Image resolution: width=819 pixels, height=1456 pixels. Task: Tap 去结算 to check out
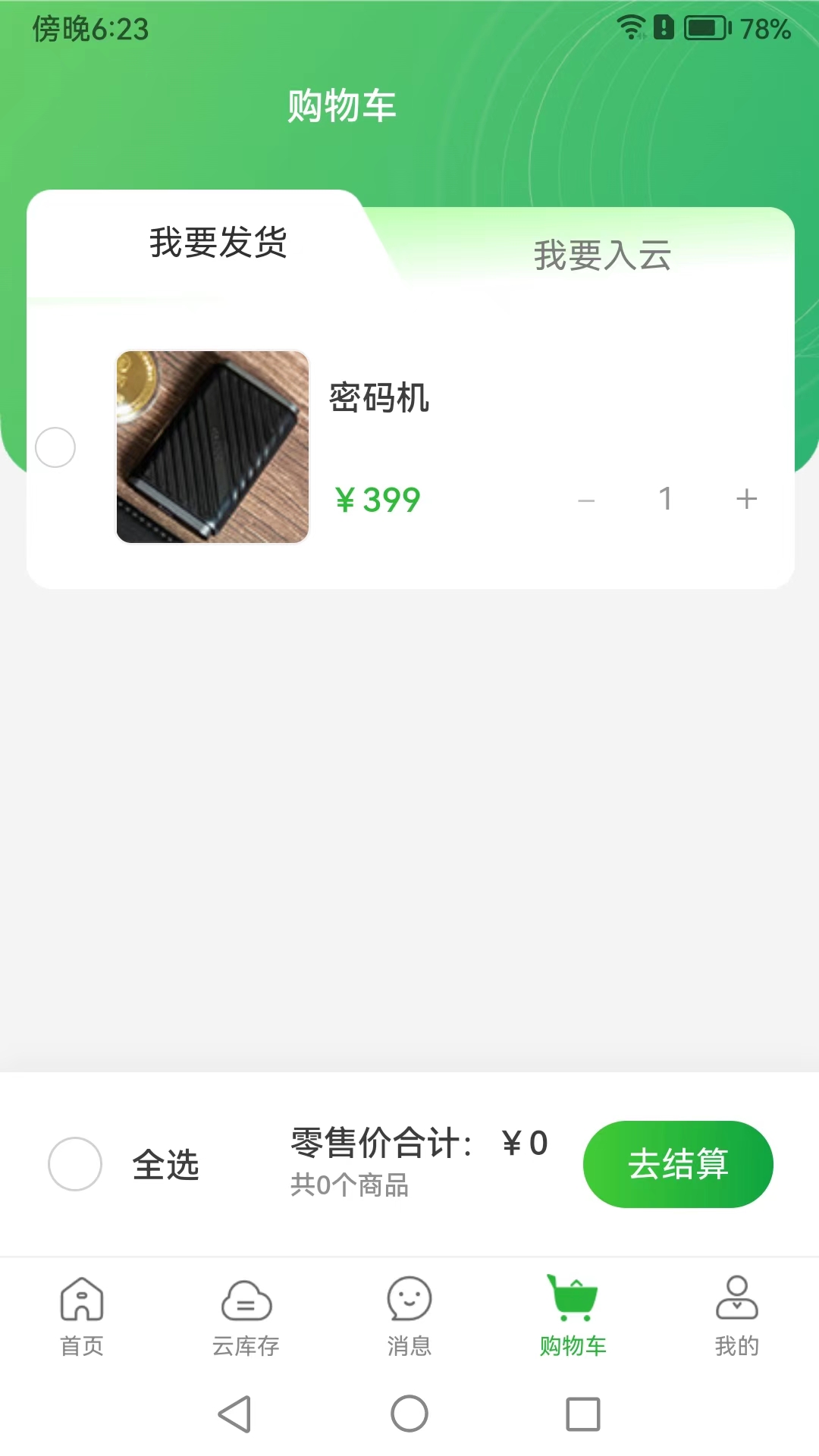click(678, 1164)
